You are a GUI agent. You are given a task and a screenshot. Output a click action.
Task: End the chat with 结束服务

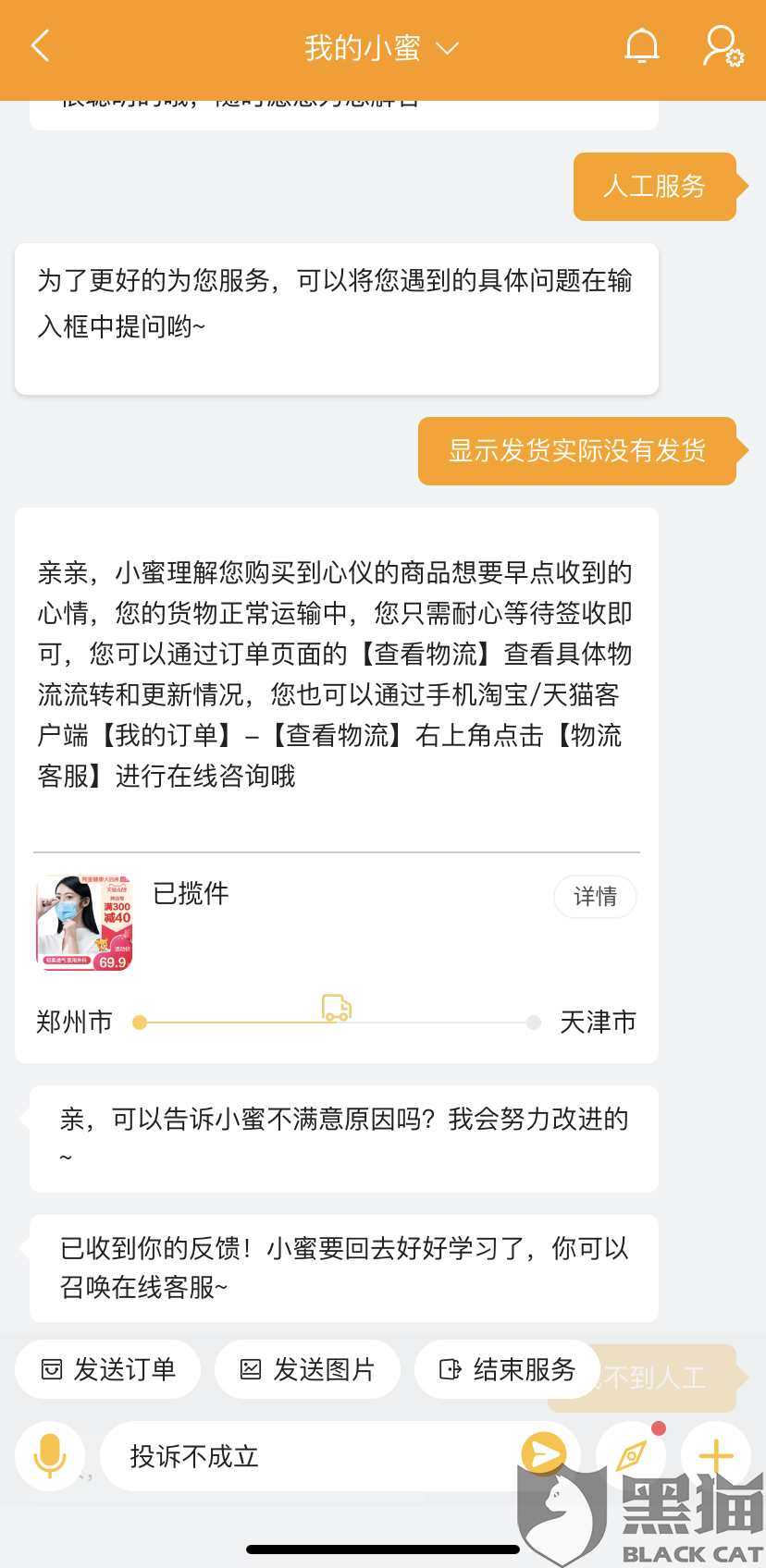coord(507,1369)
